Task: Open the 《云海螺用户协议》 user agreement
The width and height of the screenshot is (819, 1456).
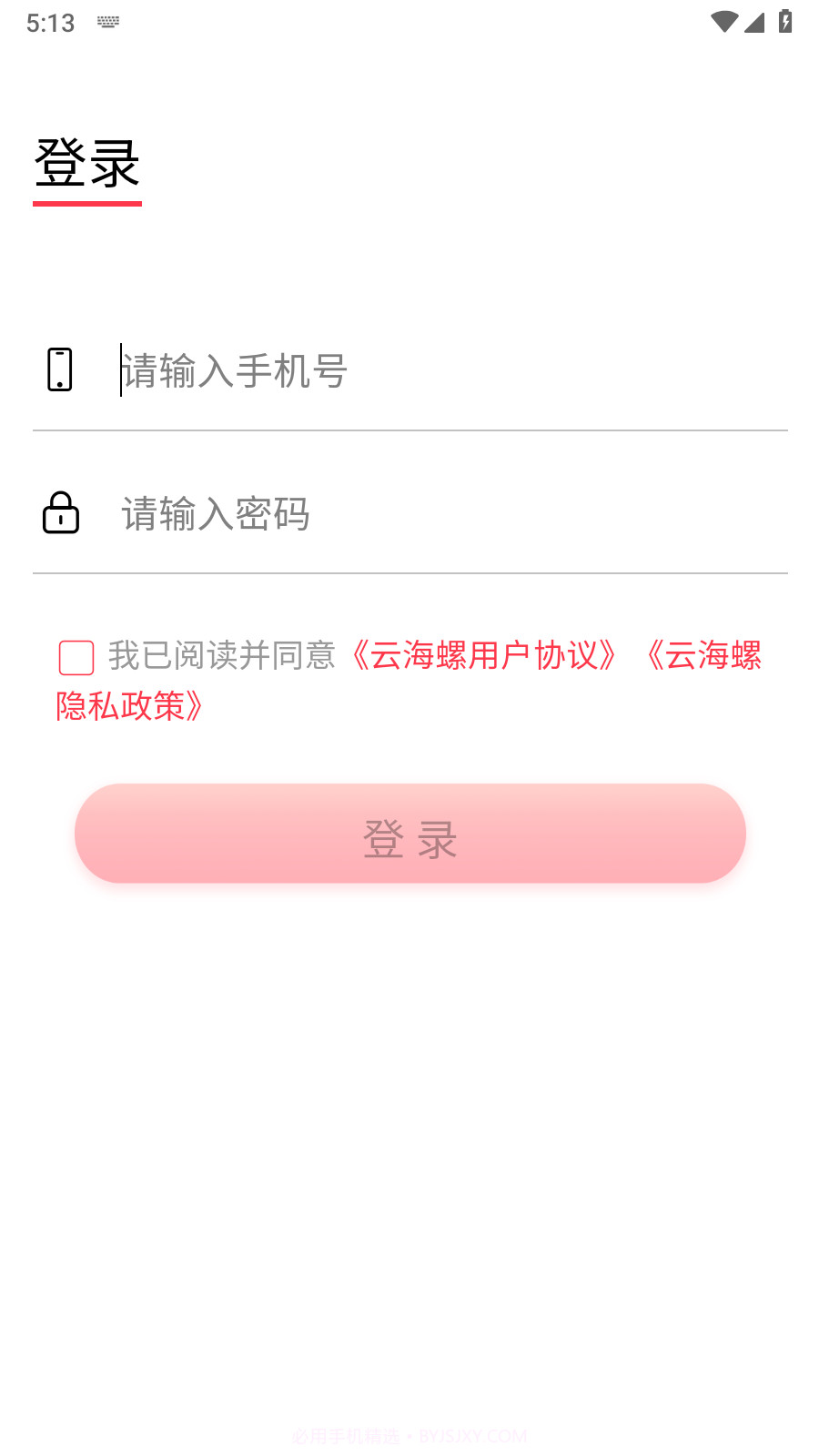Action: pyautogui.click(x=485, y=654)
